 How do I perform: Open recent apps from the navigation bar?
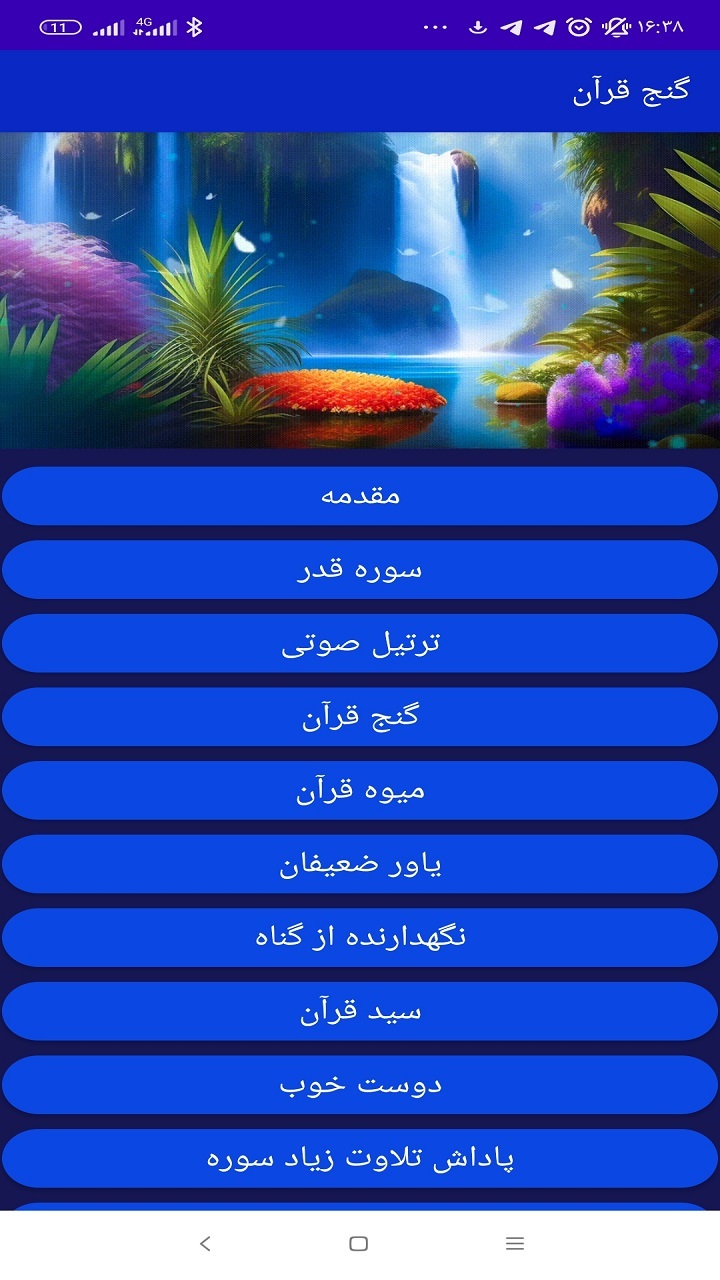click(x=514, y=1244)
